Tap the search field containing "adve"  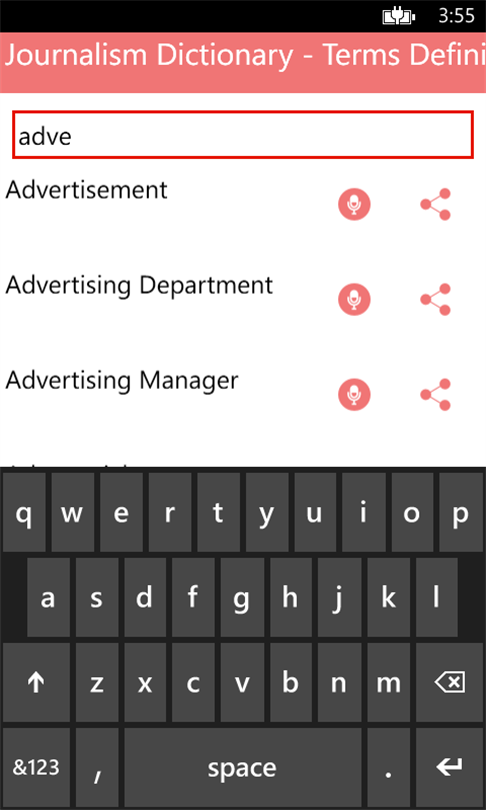243,134
